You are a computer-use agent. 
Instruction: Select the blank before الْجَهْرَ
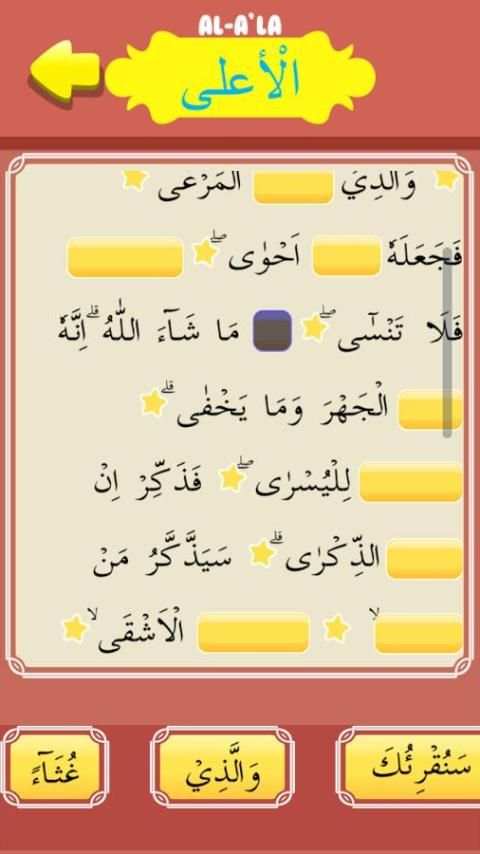pos(430,409)
